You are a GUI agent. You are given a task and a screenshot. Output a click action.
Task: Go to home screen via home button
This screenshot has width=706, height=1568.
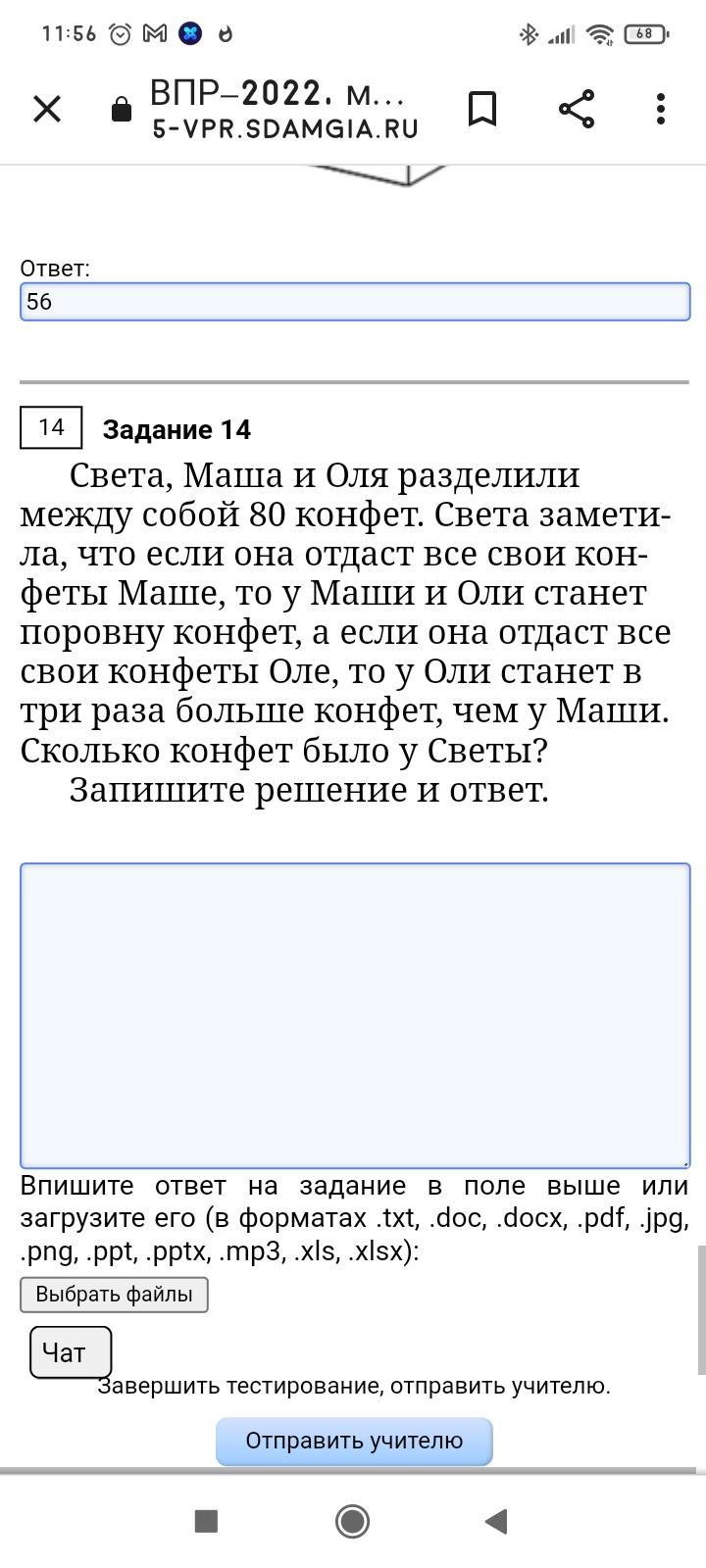[352, 1521]
